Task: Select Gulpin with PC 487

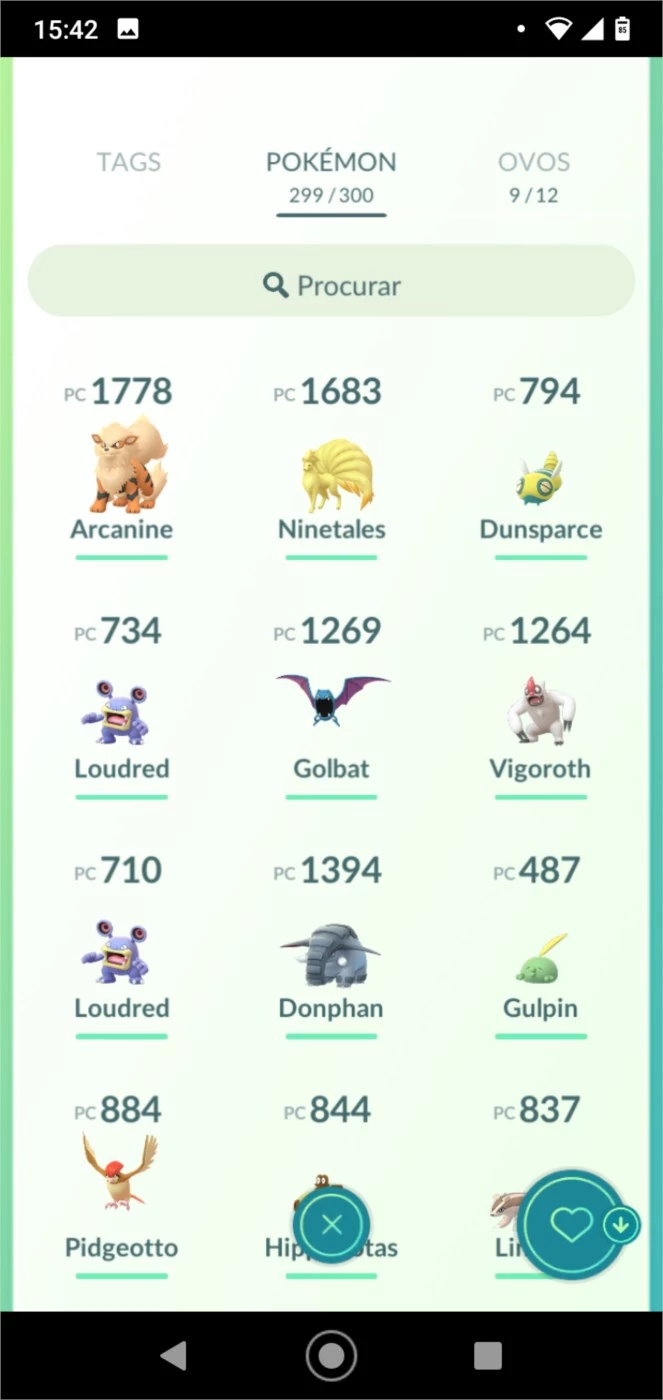Action: point(541,945)
